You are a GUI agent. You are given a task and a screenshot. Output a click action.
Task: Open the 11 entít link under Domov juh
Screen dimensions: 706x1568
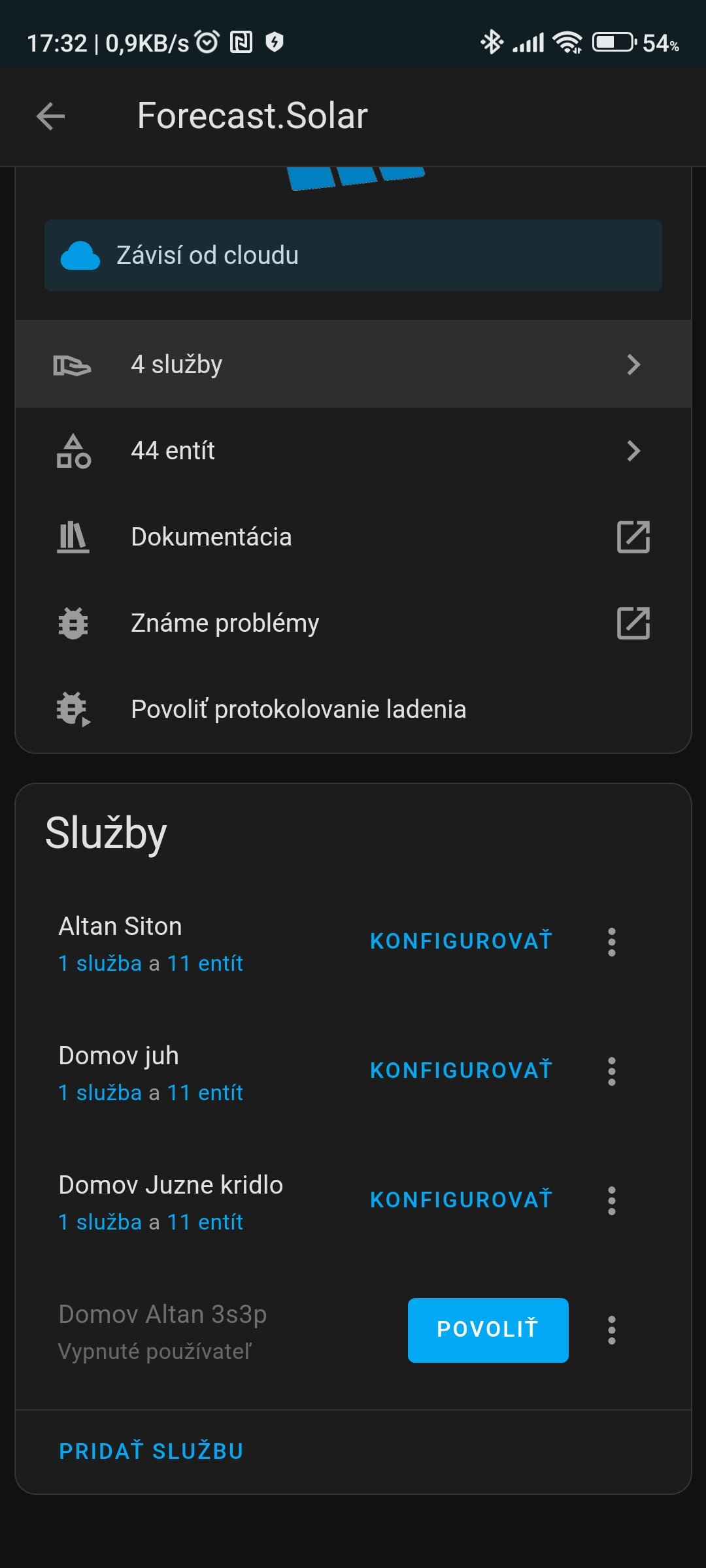click(x=205, y=1092)
